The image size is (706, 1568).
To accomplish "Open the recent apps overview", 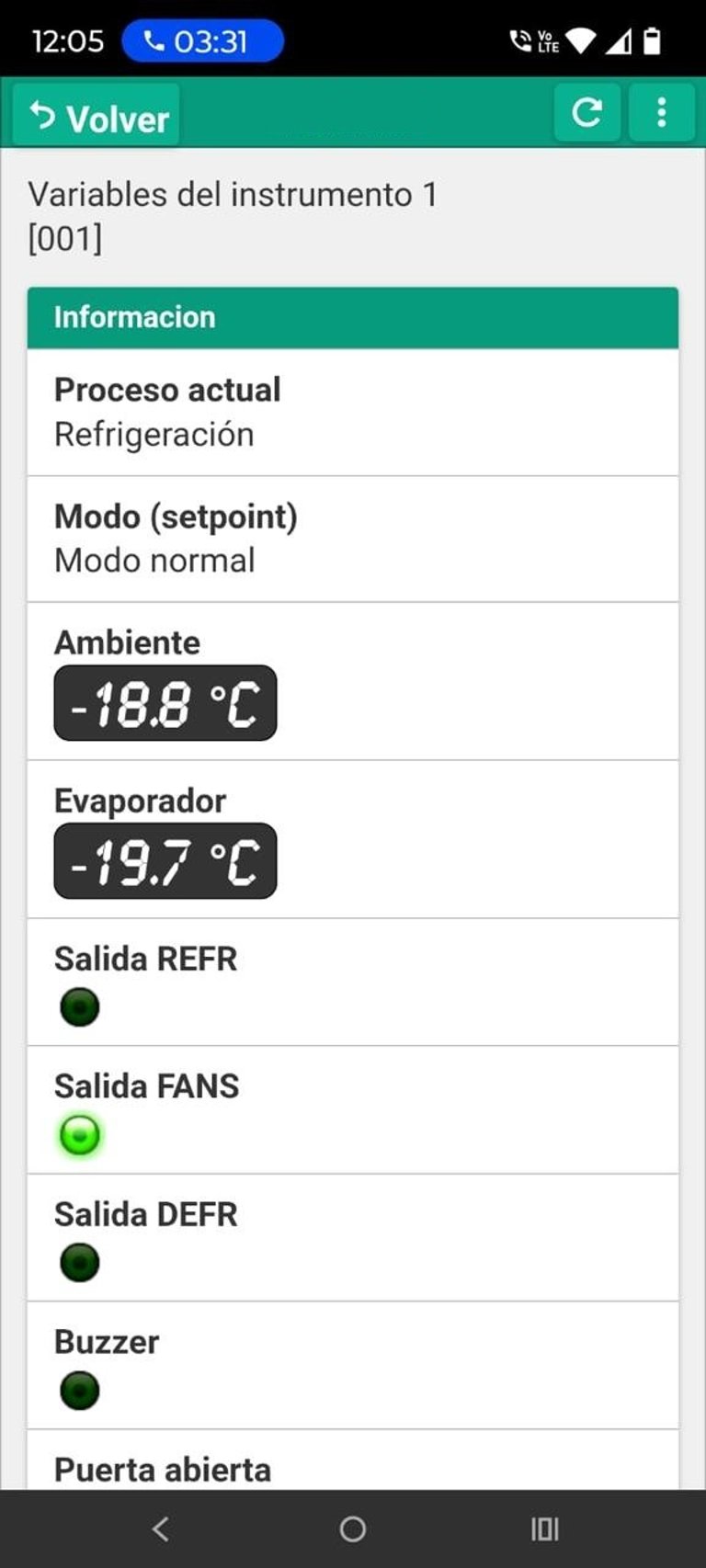I will [x=544, y=1528].
